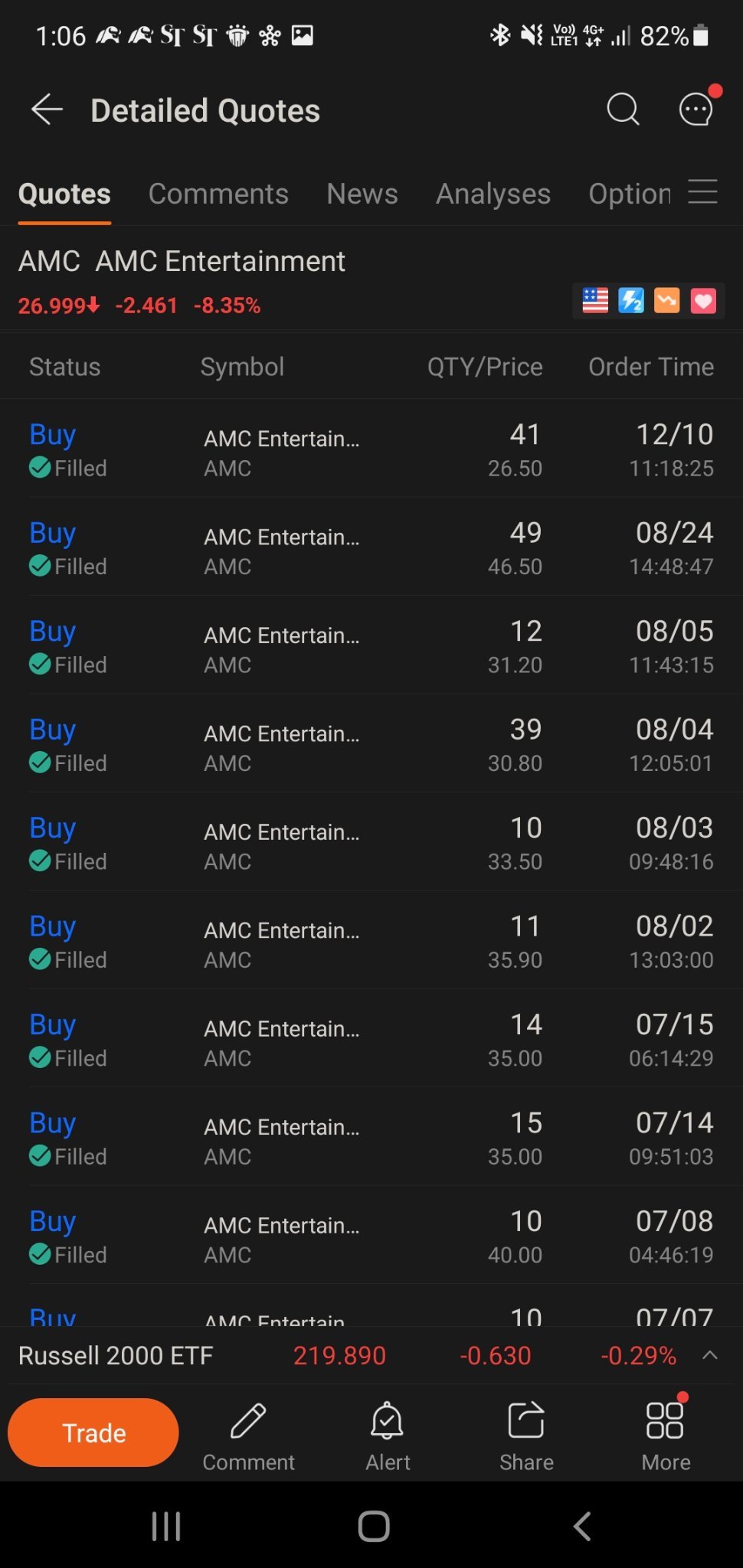Switch to the Option tab

[x=630, y=194]
